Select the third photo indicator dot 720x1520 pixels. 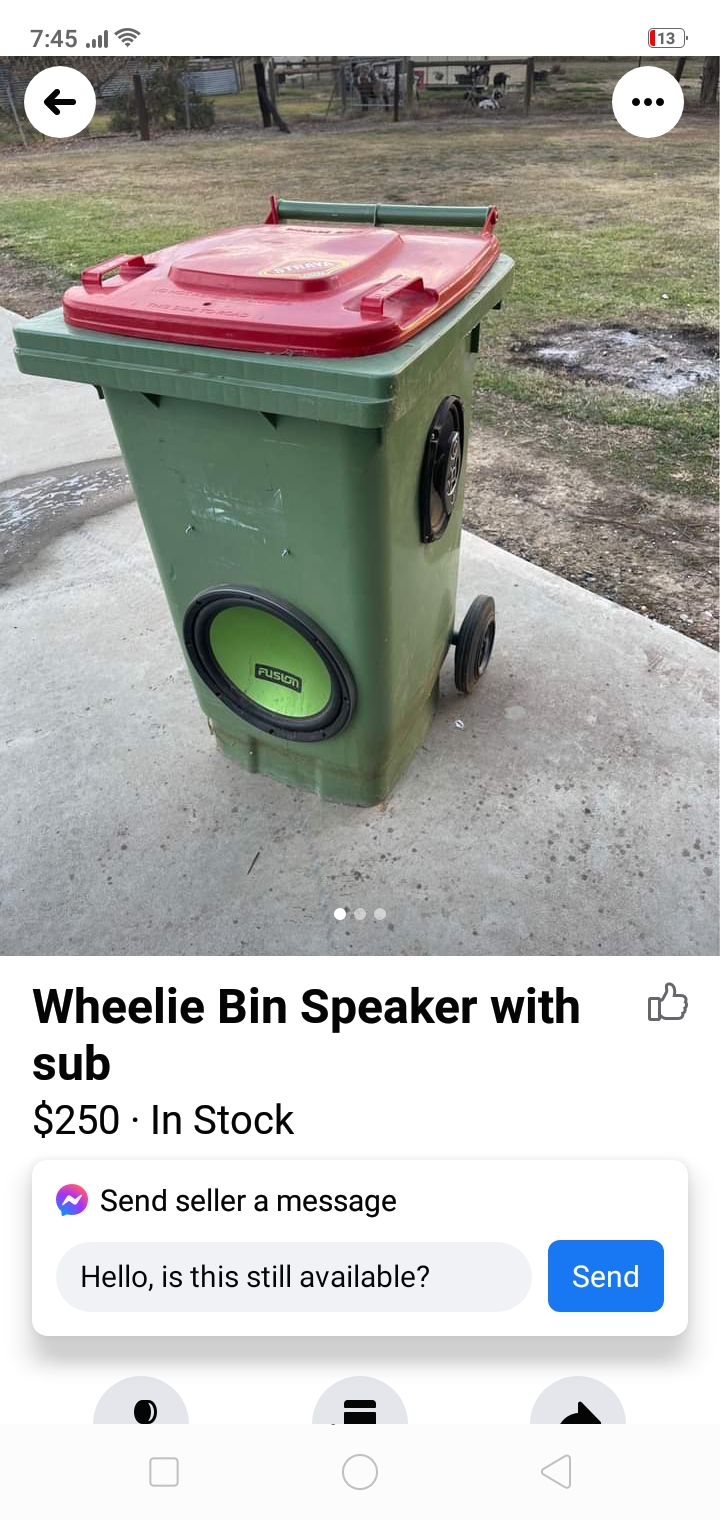tap(379, 913)
